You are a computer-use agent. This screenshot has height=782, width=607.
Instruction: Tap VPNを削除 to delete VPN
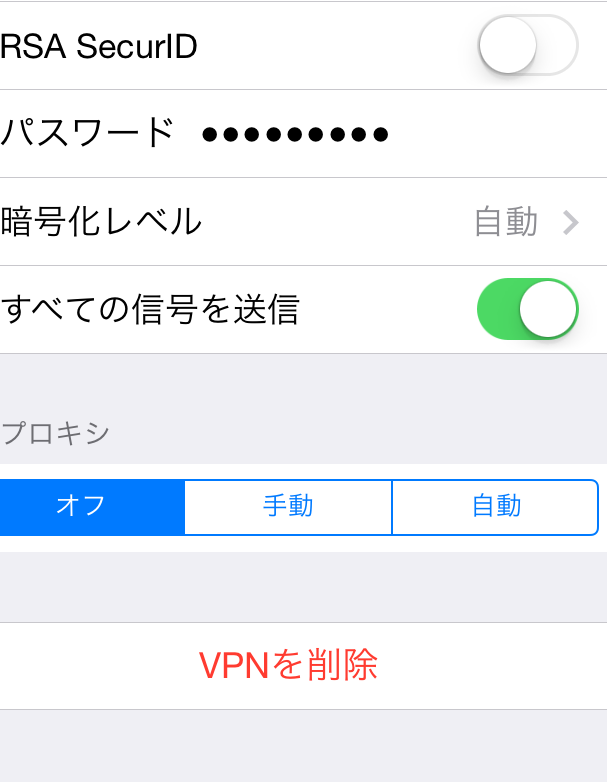click(289, 665)
